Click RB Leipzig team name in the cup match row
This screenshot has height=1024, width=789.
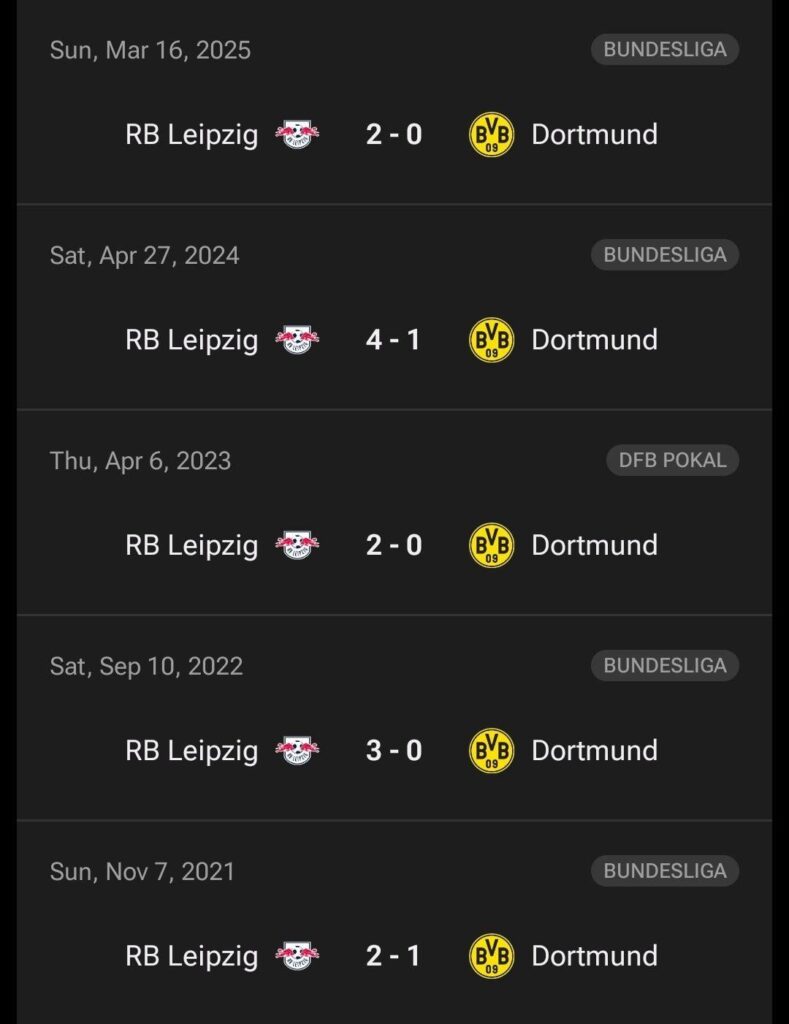pos(190,545)
